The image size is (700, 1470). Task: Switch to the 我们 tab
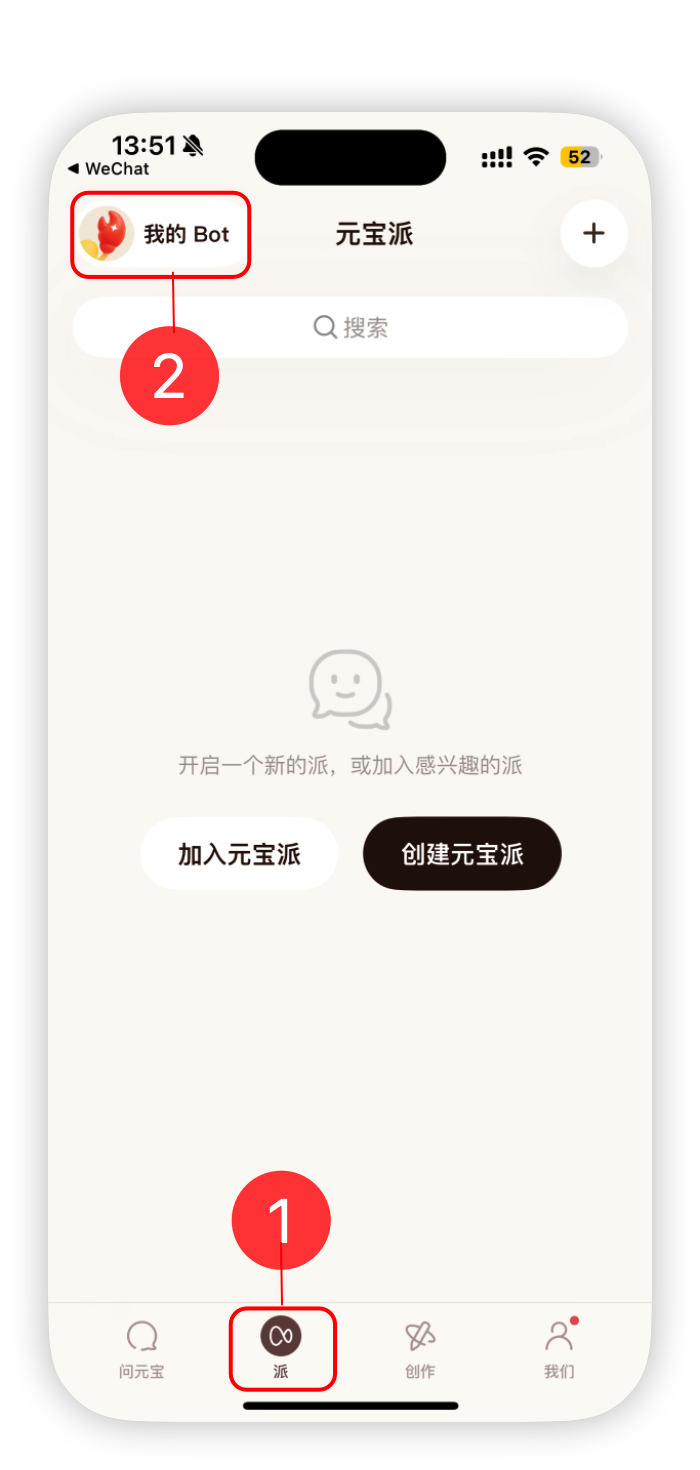559,1348
